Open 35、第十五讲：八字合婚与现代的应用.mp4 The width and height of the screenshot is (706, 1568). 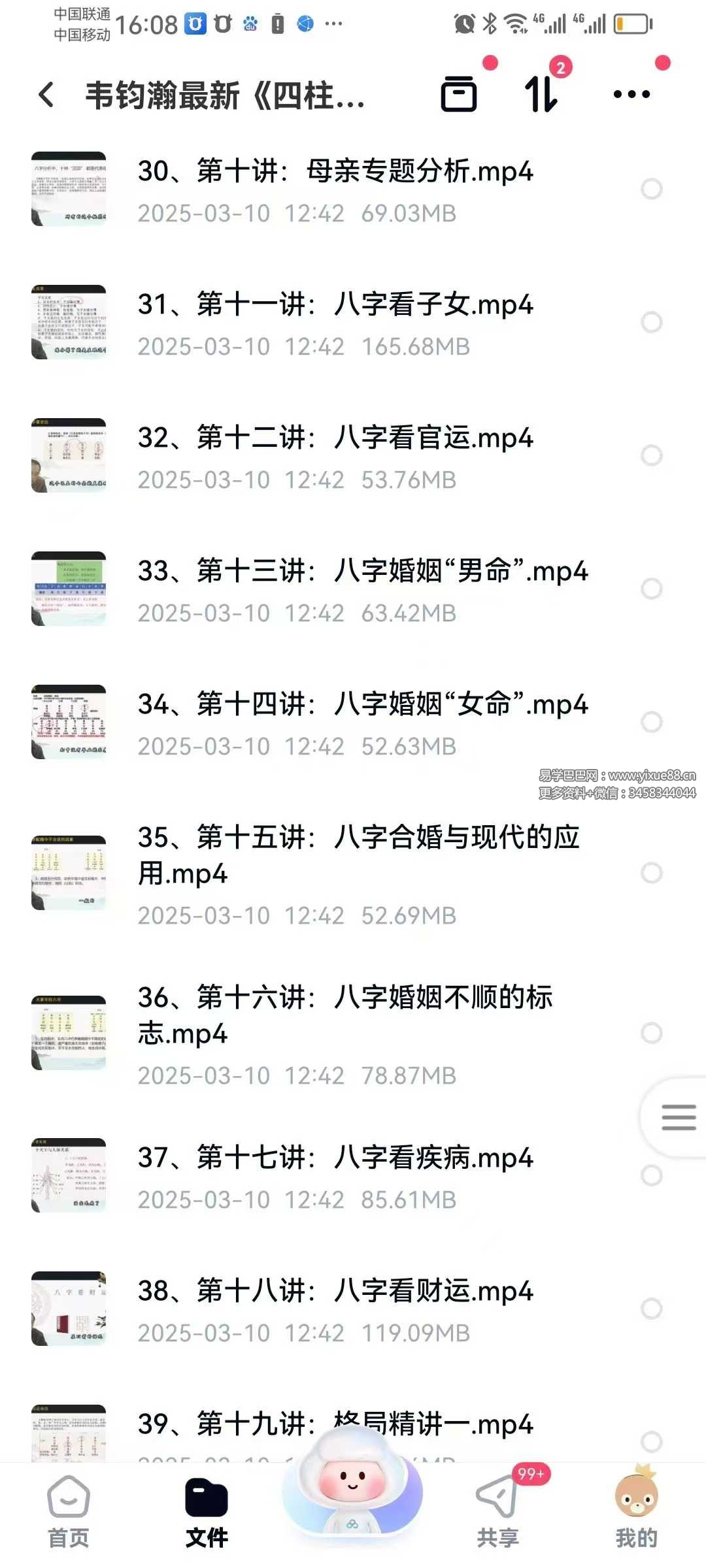[358, 855]
